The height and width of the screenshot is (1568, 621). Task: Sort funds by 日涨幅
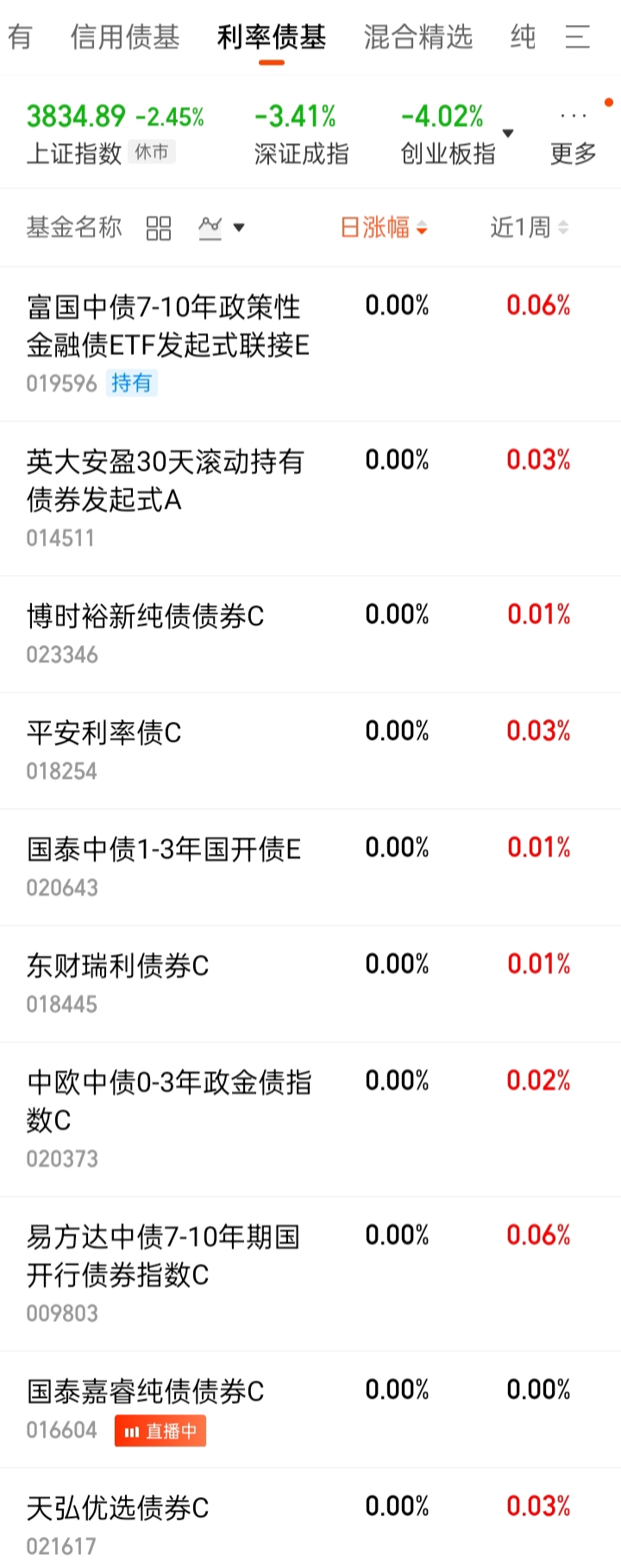384,228
